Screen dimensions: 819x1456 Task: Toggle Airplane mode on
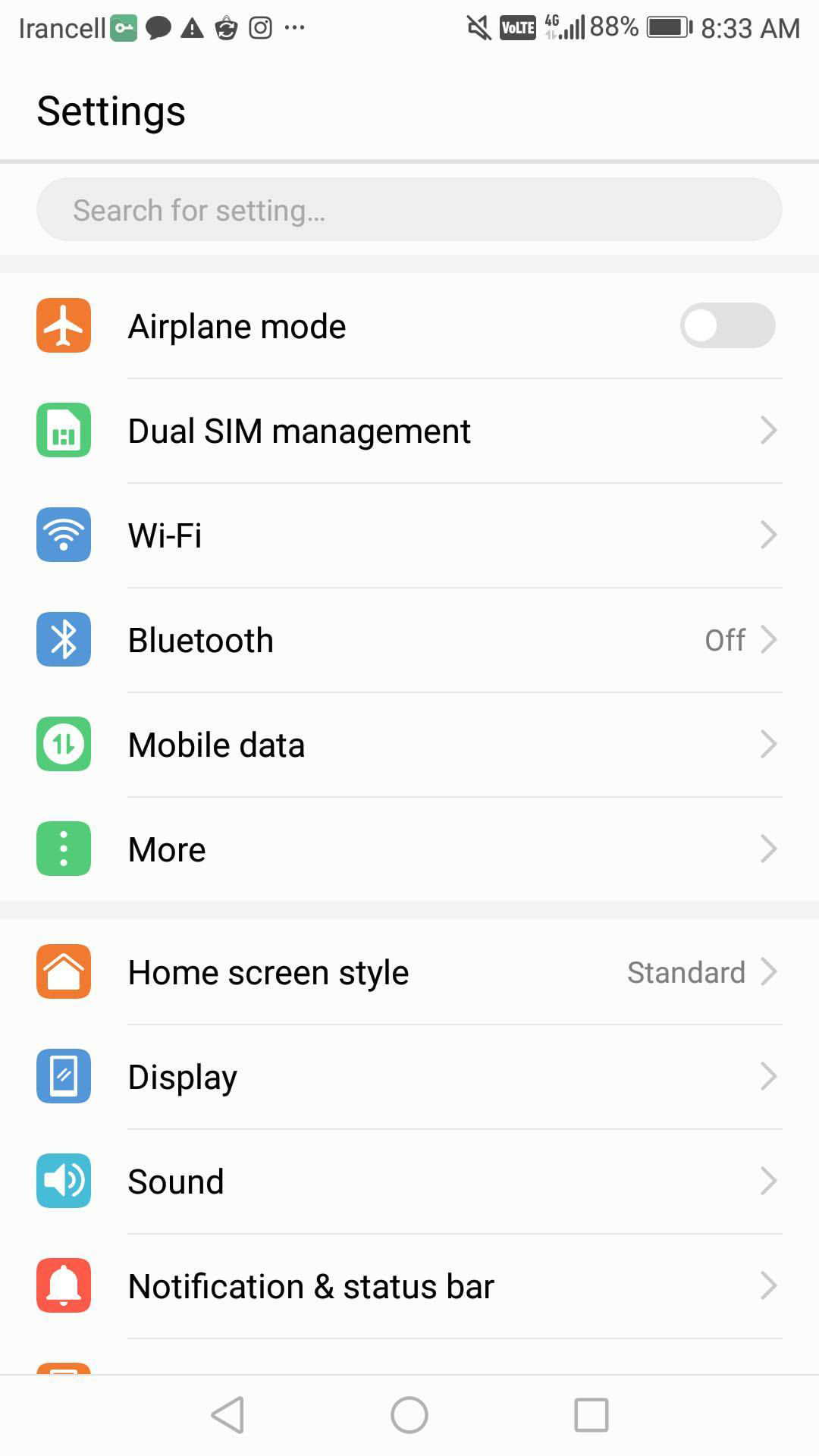tap(726, 326)
